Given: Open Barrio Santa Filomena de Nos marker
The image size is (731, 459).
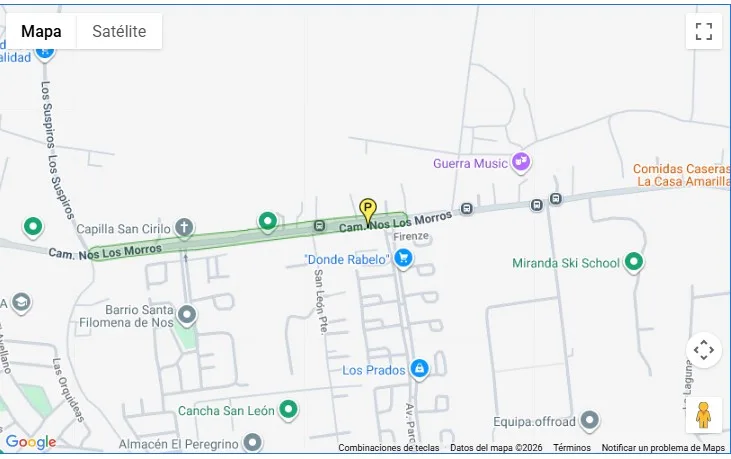Looking at the screenshot, I should [186, 315].
